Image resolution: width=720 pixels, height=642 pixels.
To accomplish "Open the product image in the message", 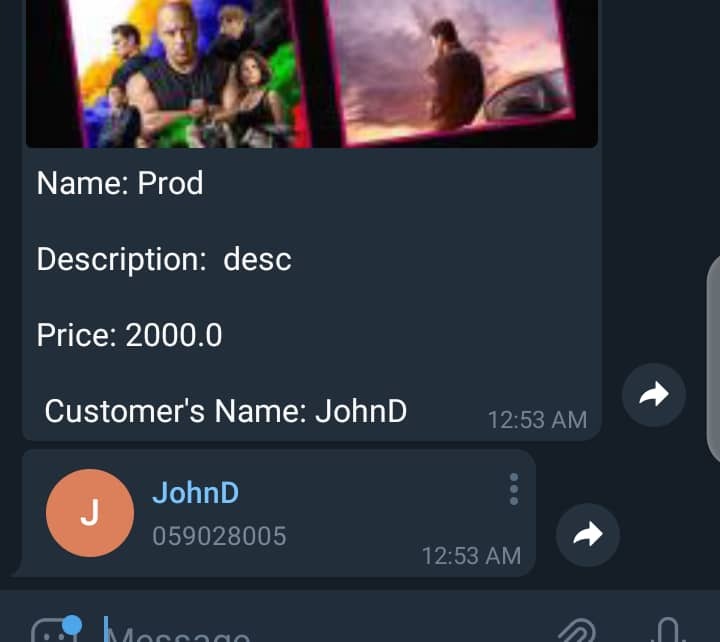I will (310, 70).
